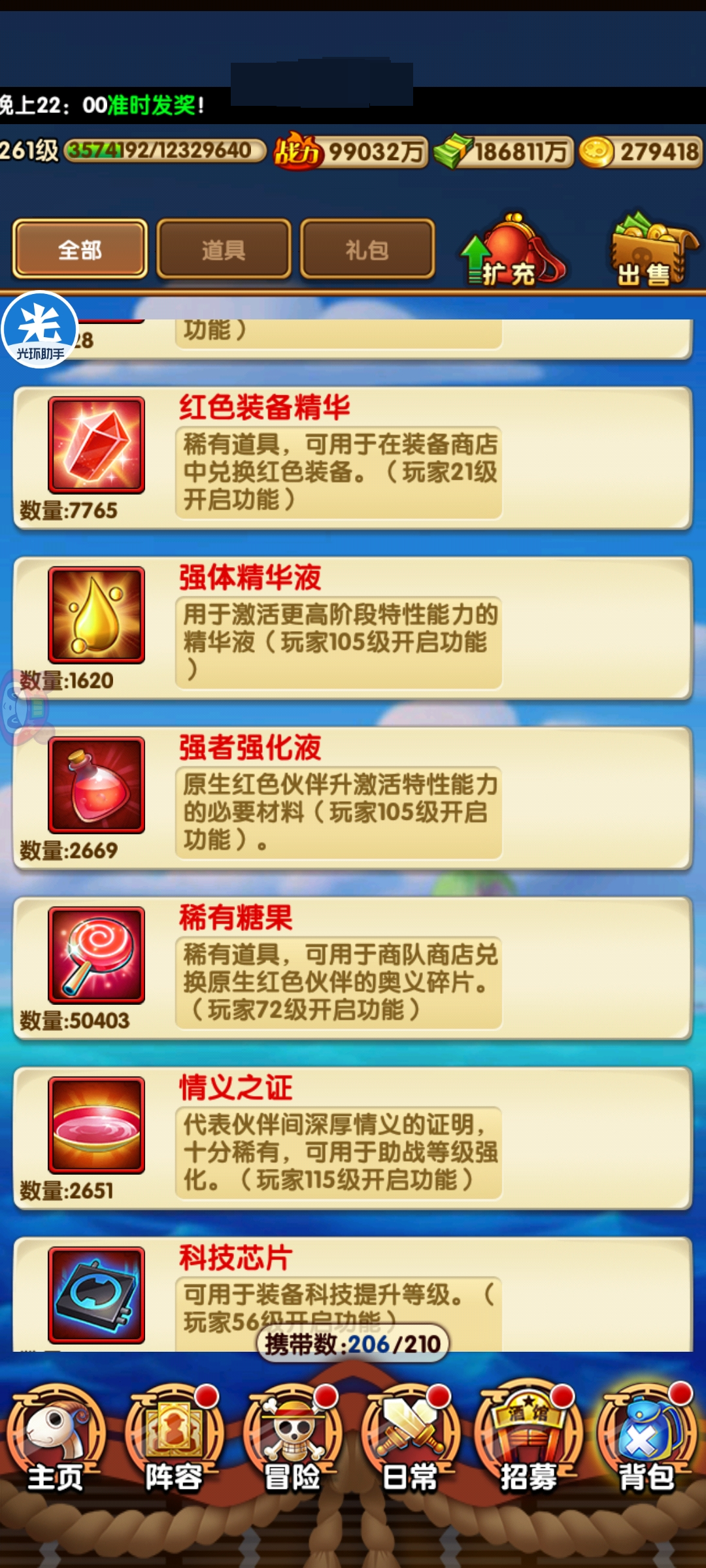Screen dimensions: 706x1568
Task: Tap the 出售 sell button
Action: [x=652, y=252]
